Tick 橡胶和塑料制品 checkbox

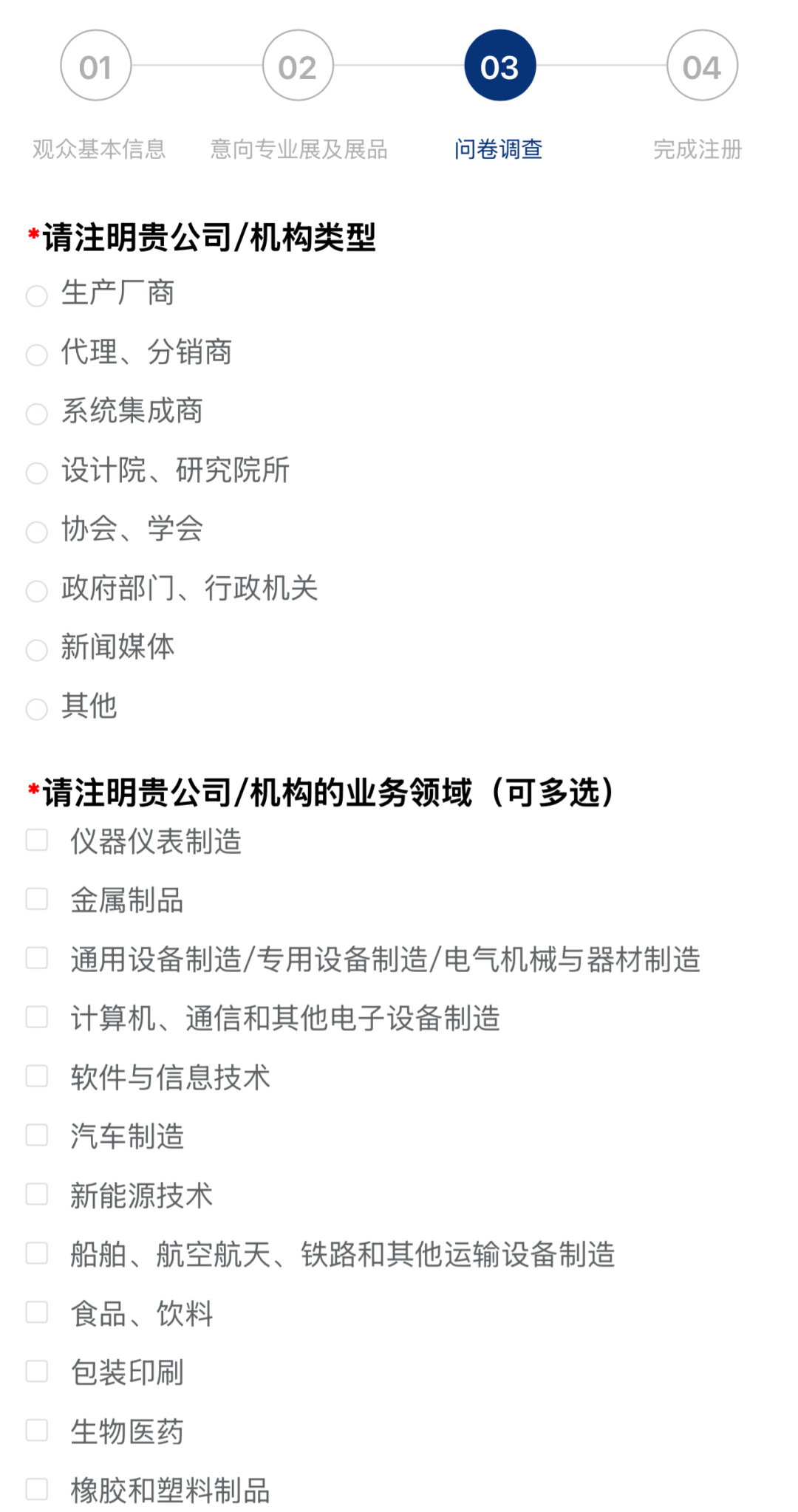(x=37, y=1489)
